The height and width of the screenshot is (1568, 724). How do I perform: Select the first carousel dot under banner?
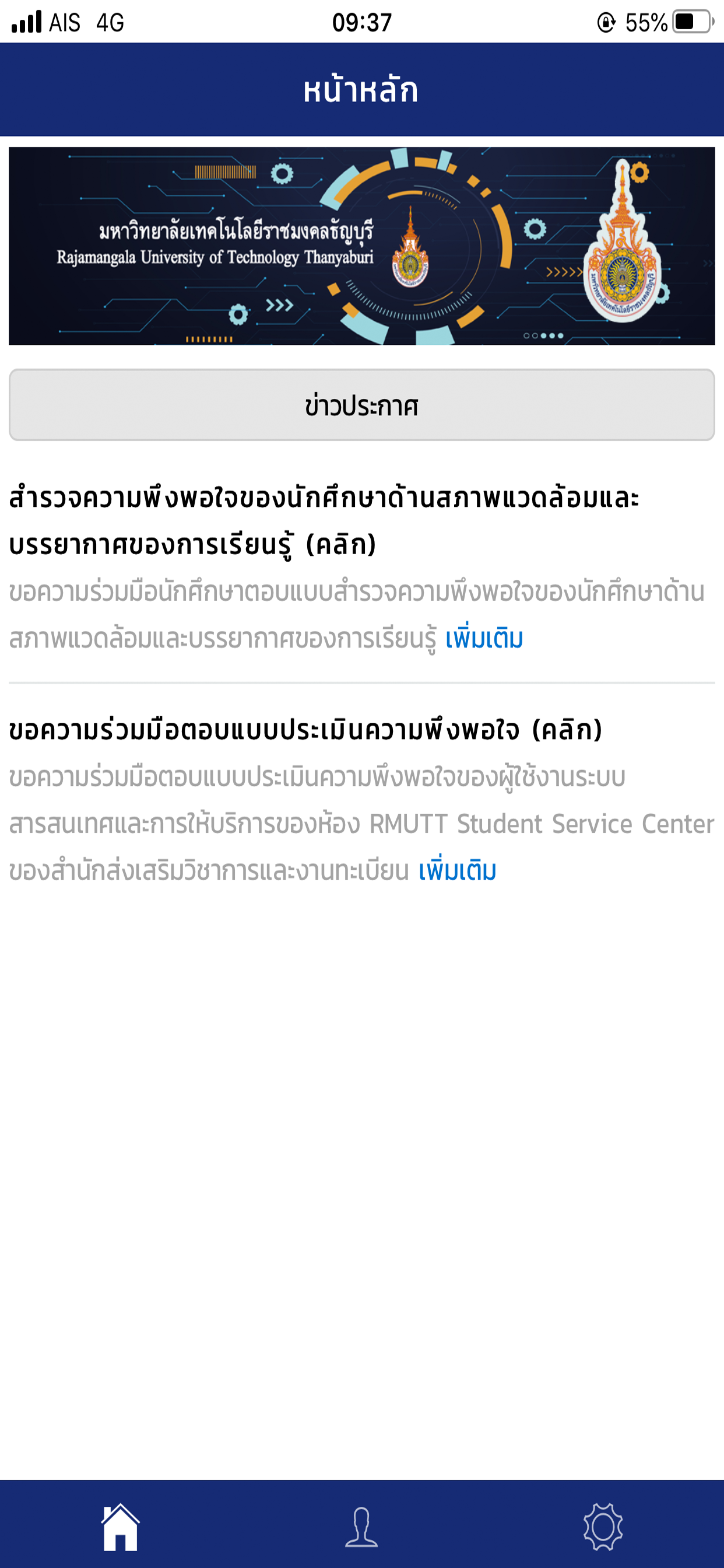coord(526,335)
